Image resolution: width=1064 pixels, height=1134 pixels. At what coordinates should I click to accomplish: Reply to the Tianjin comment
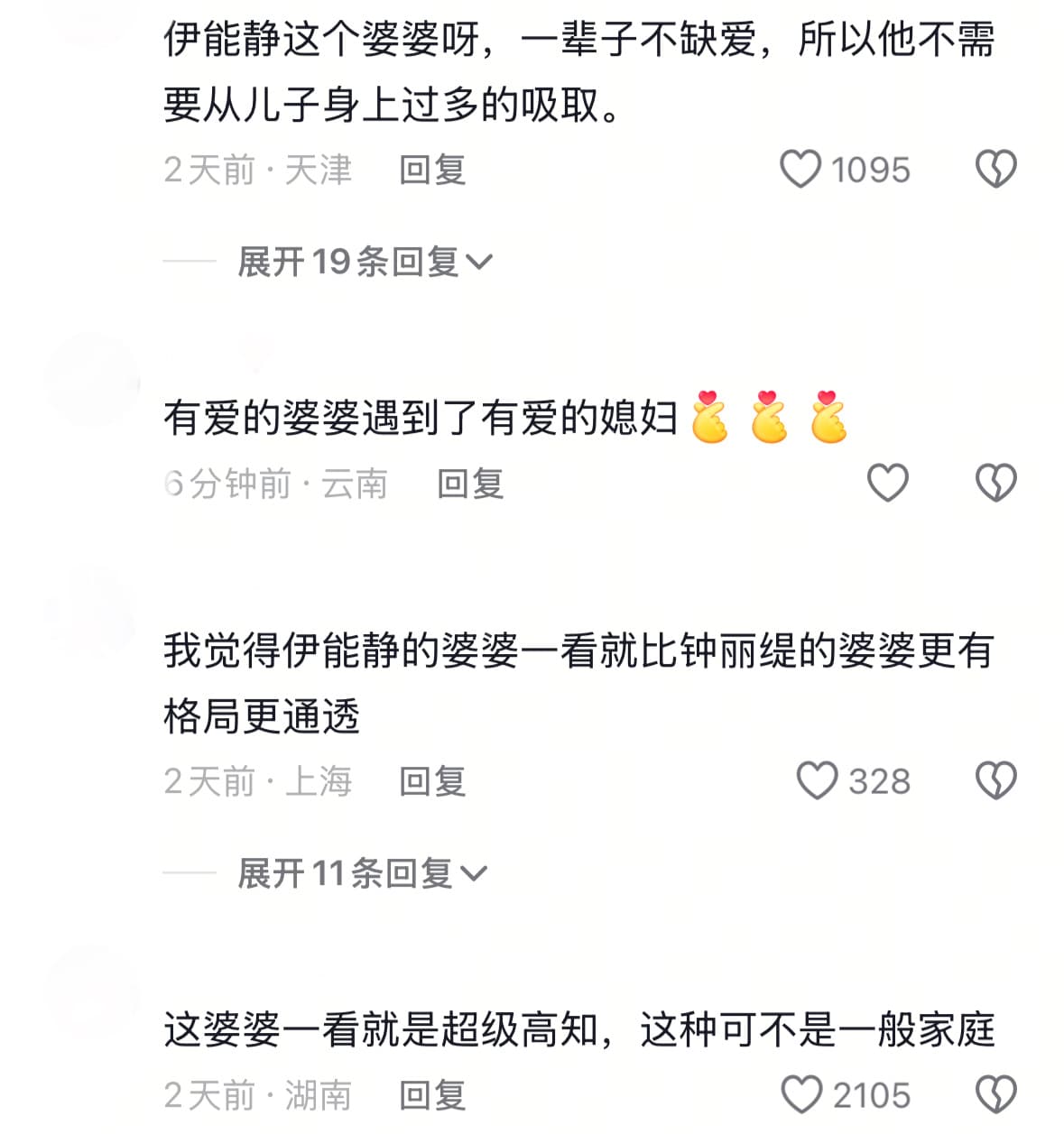pyautogui.click(x=432, y=170)
